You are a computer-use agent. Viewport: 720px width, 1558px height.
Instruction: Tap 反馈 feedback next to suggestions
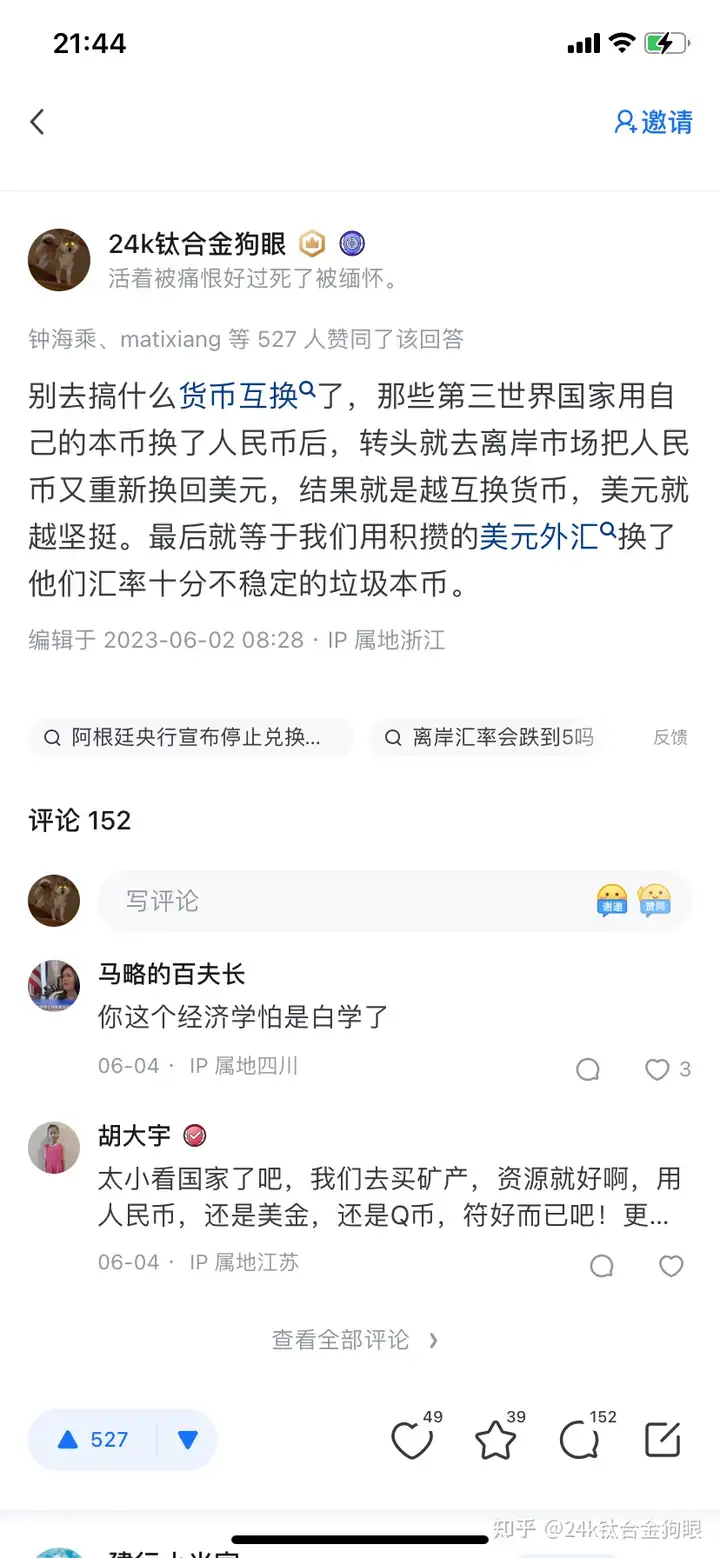coord(670,738)
